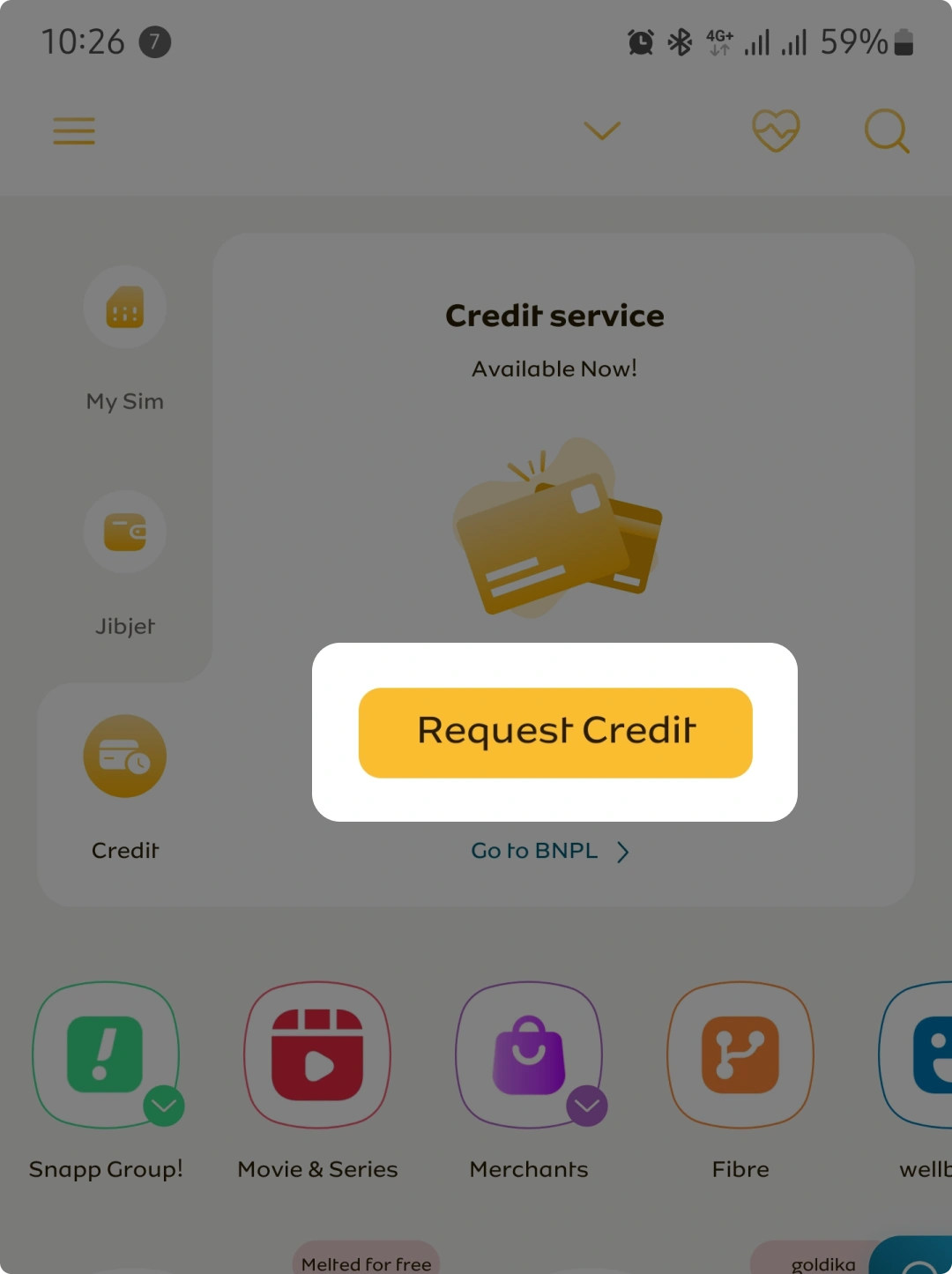Tap the Request Credit button
Image resolution: width=952 pixels, height=1274 pixels.
(555, 733)
